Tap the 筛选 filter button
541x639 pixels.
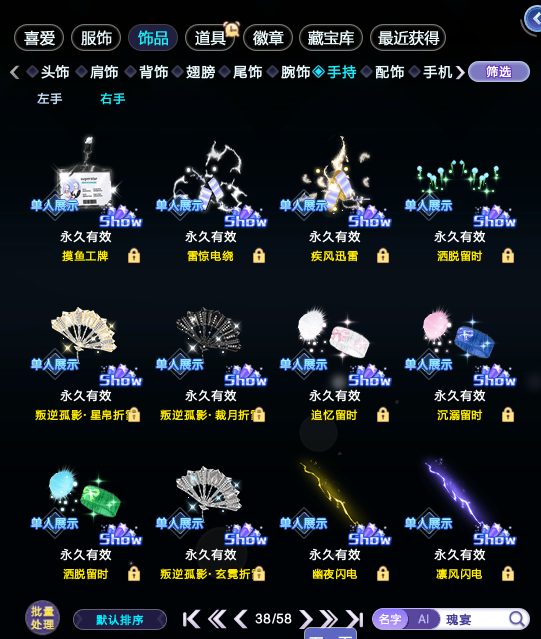coord(499,72)
